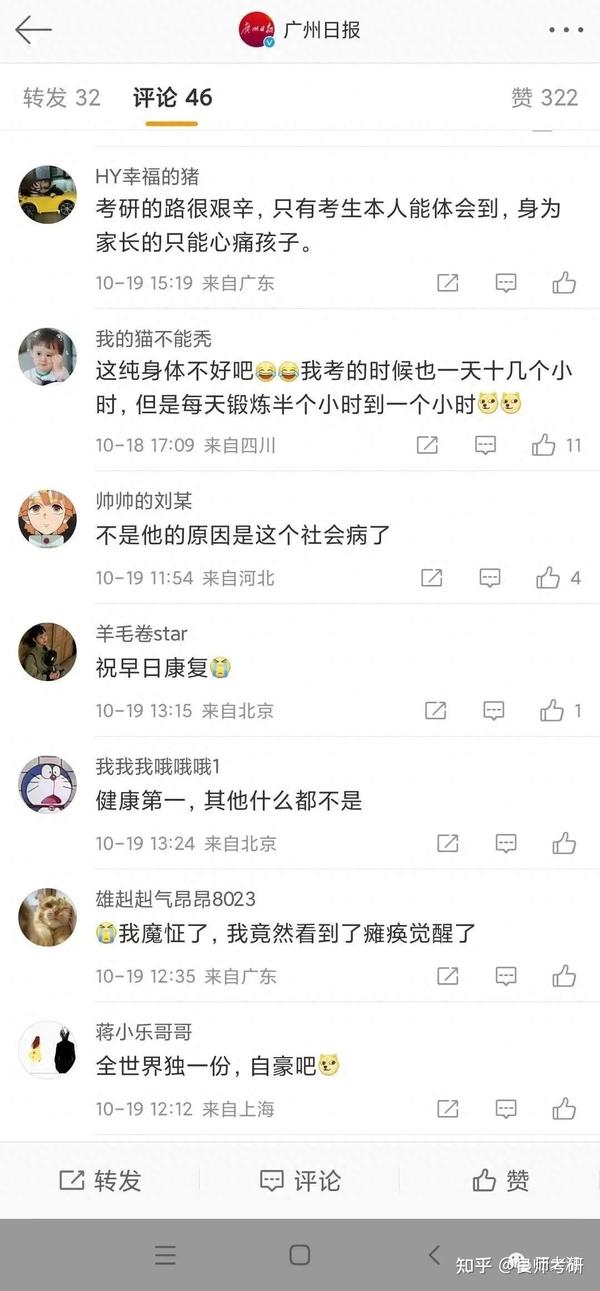This screenshot has width=600, height=1291.
Task: Switch to the 赞 322 tab
Action: (544, 97)
